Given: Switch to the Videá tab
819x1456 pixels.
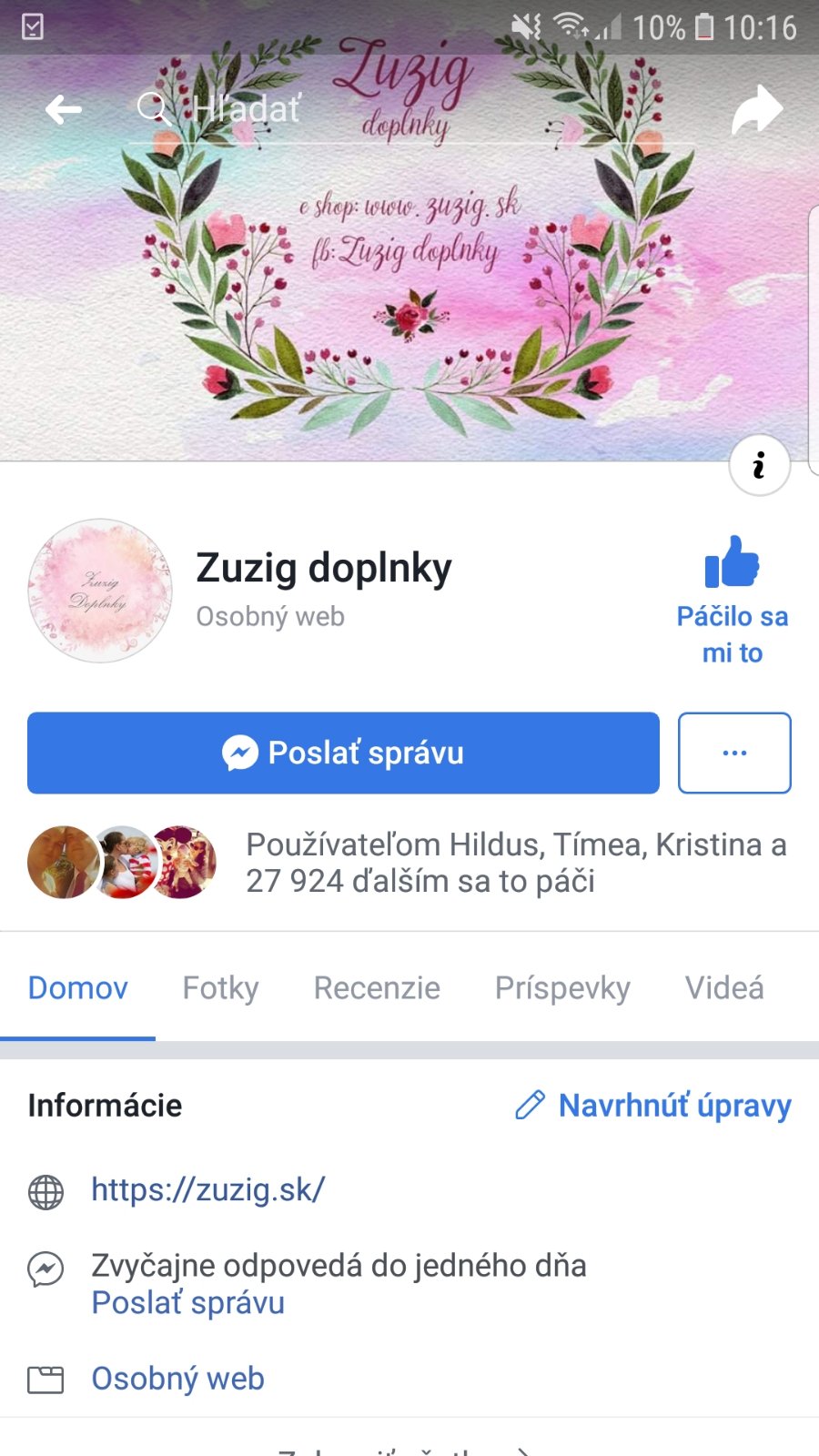Looking at the screenshot, I should [724, 988].
